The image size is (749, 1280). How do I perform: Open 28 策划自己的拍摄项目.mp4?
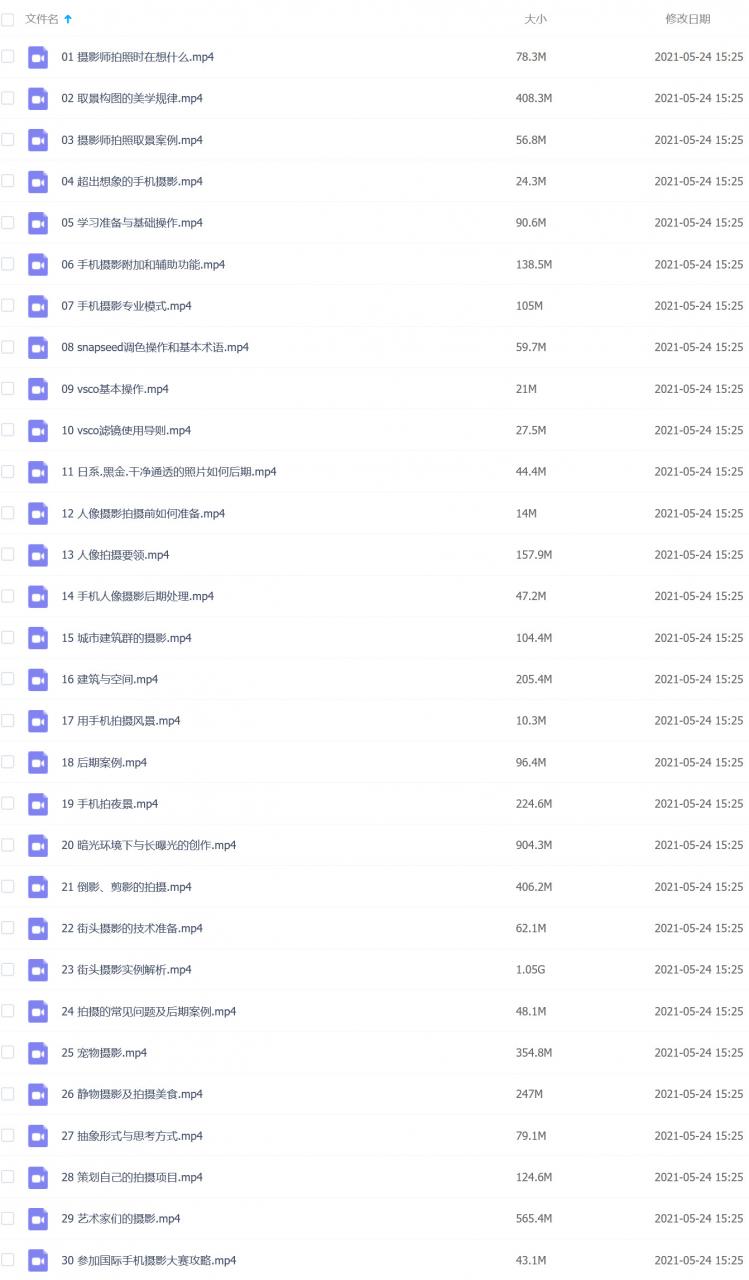coord(132,1177)
